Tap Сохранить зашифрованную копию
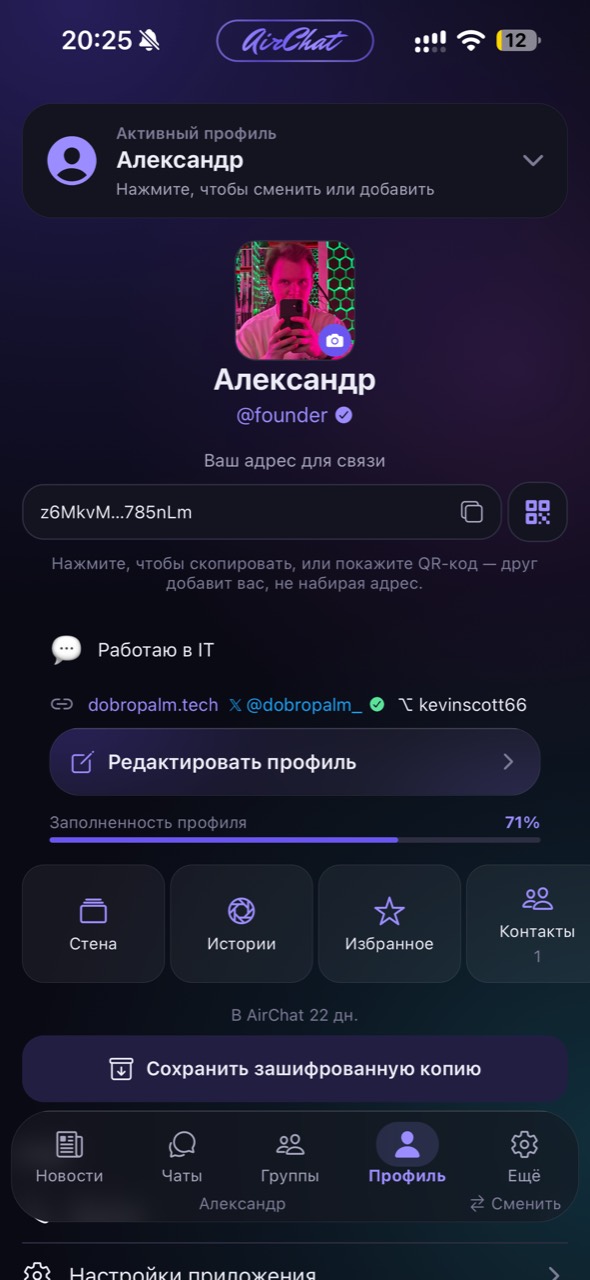 tap(295, 1069)
